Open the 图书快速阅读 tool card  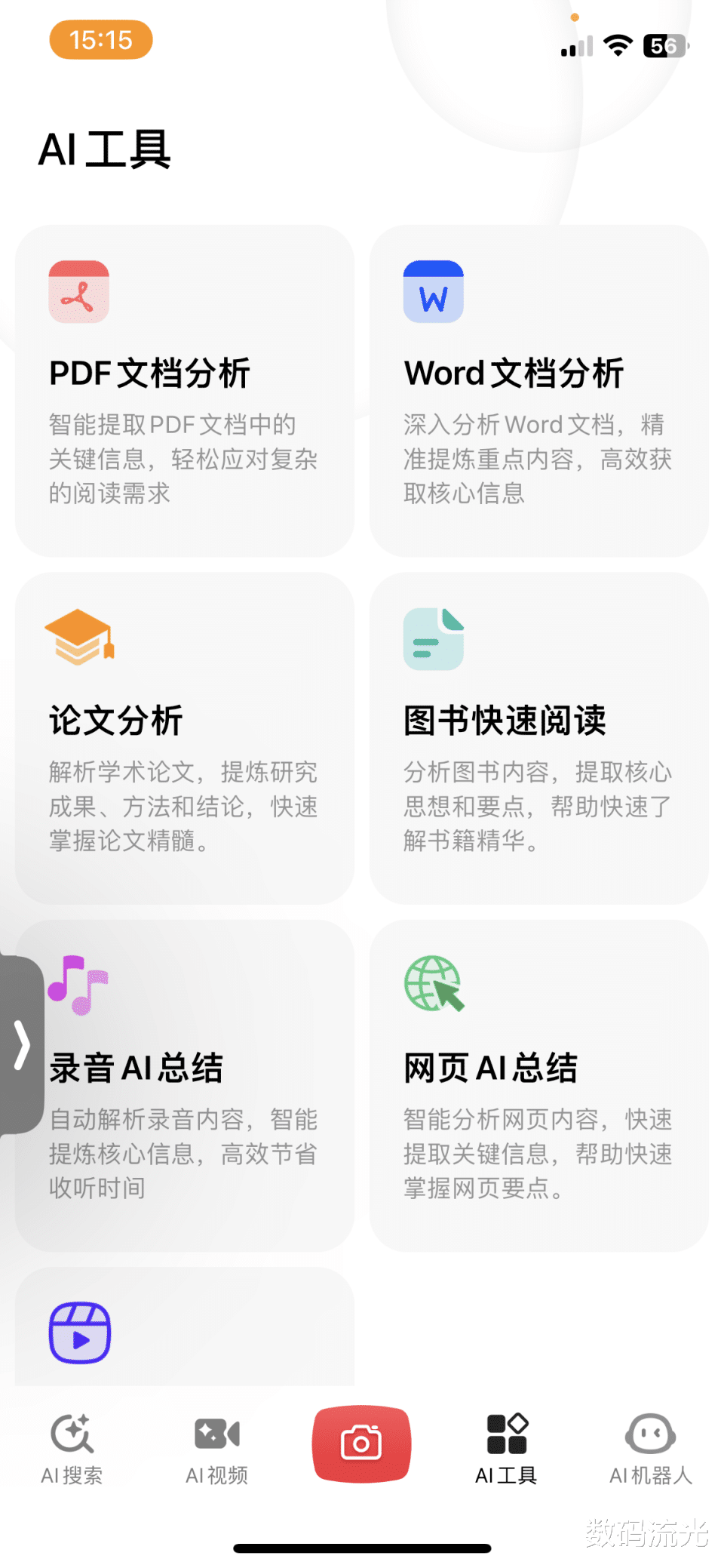(x=539, y=738)
